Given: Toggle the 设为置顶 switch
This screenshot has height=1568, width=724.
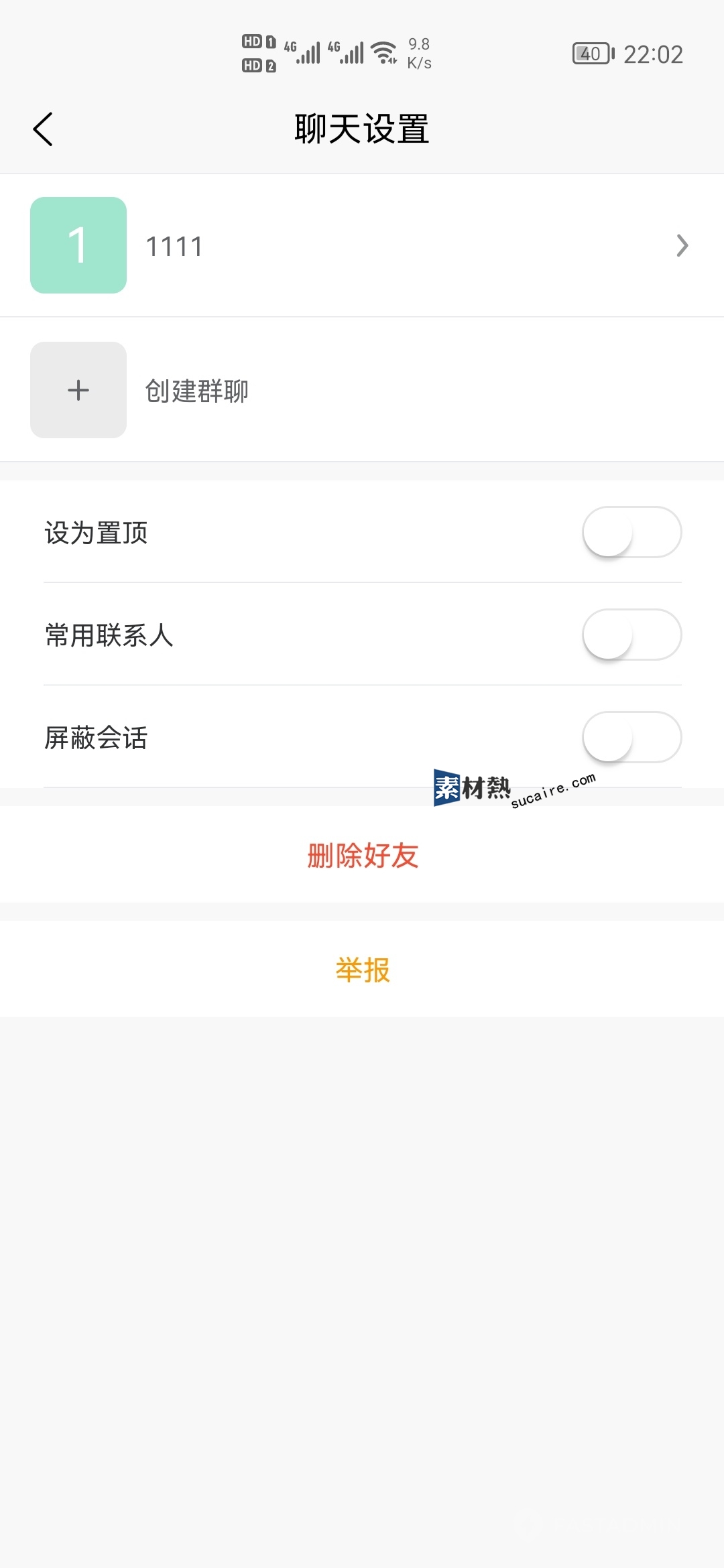Looking at the screenshot, I should pos(631,533).
